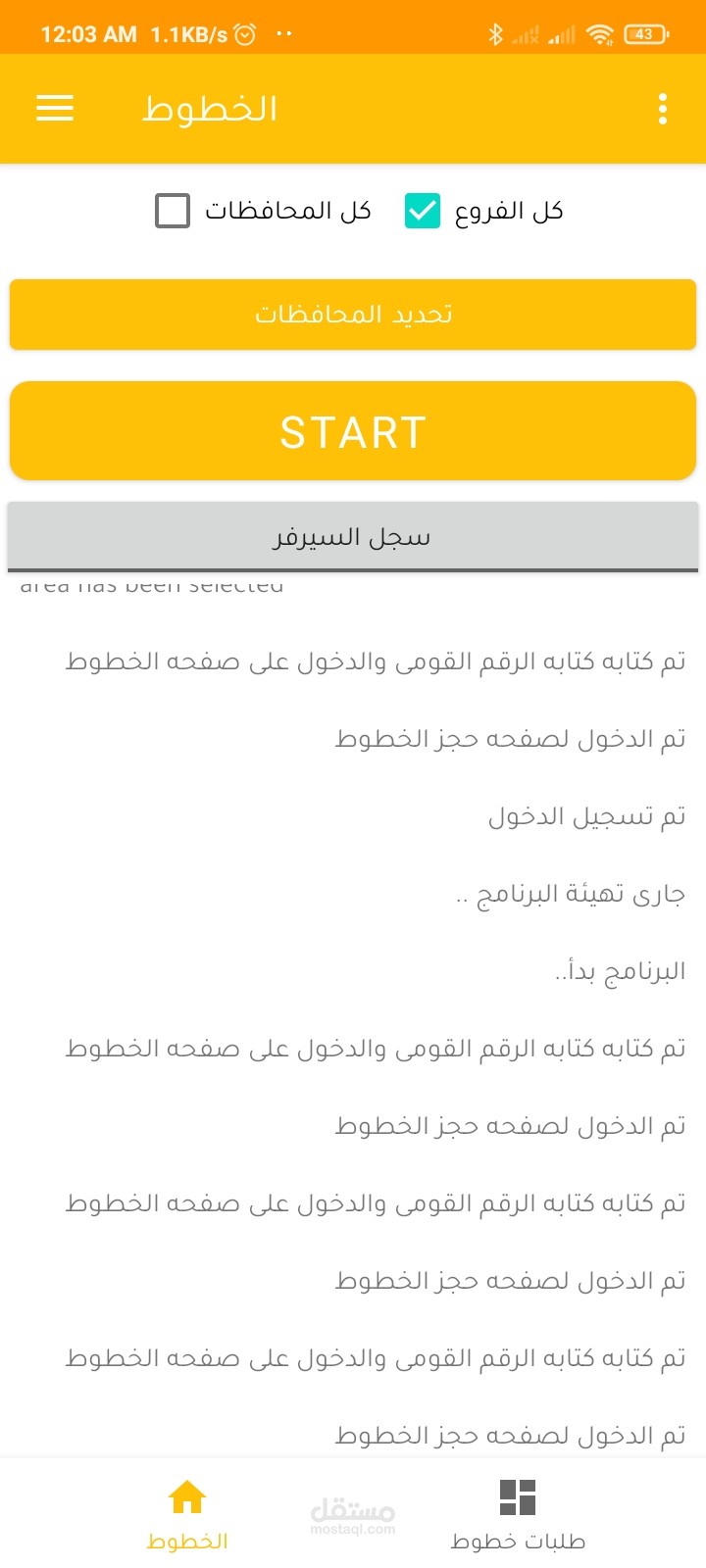
Task: Open the three-dot overflow menu
Action: point(663,109)
